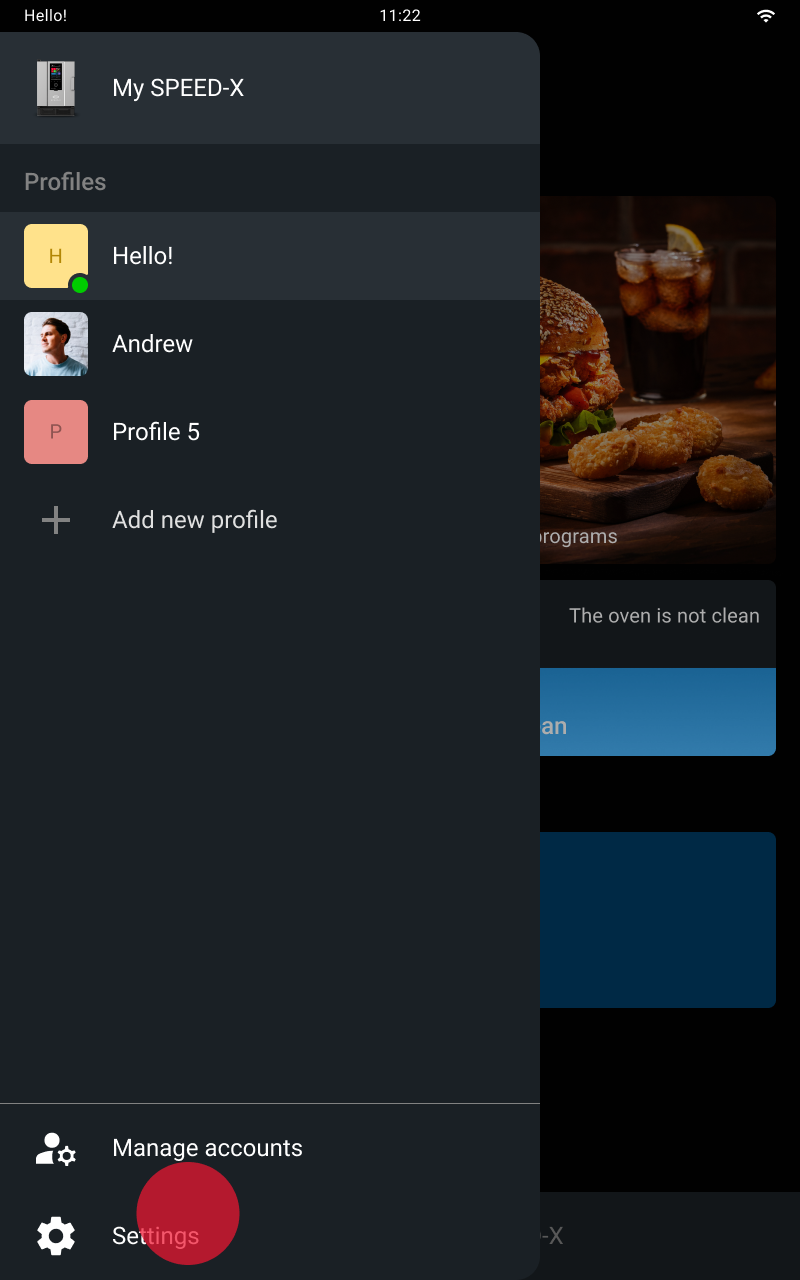Image resolution: width=800 pixels, height=1280 pixels.
Task: Switch to Profile 5
Action: pos(270,432)
